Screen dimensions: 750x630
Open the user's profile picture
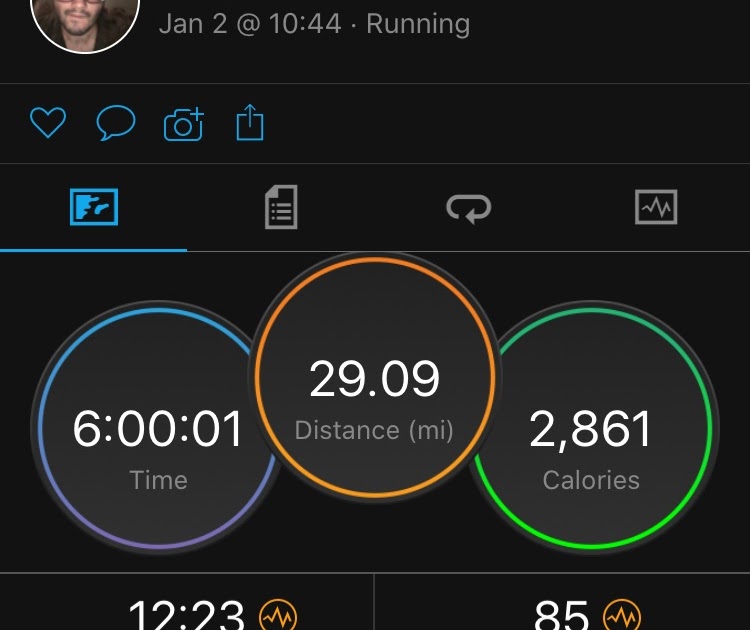(x=85, y=20)
